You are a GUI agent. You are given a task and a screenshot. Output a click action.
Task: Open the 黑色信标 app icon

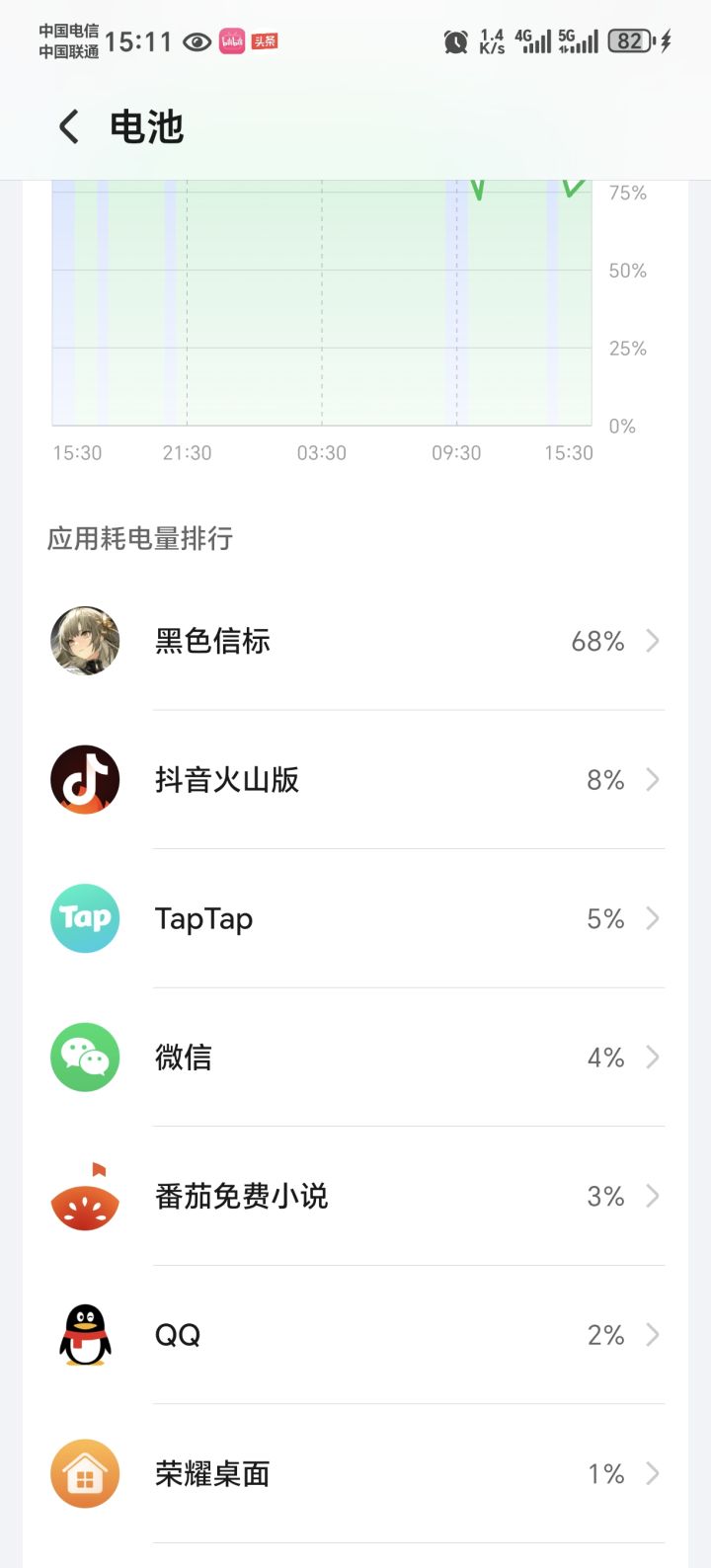(84, 641)
